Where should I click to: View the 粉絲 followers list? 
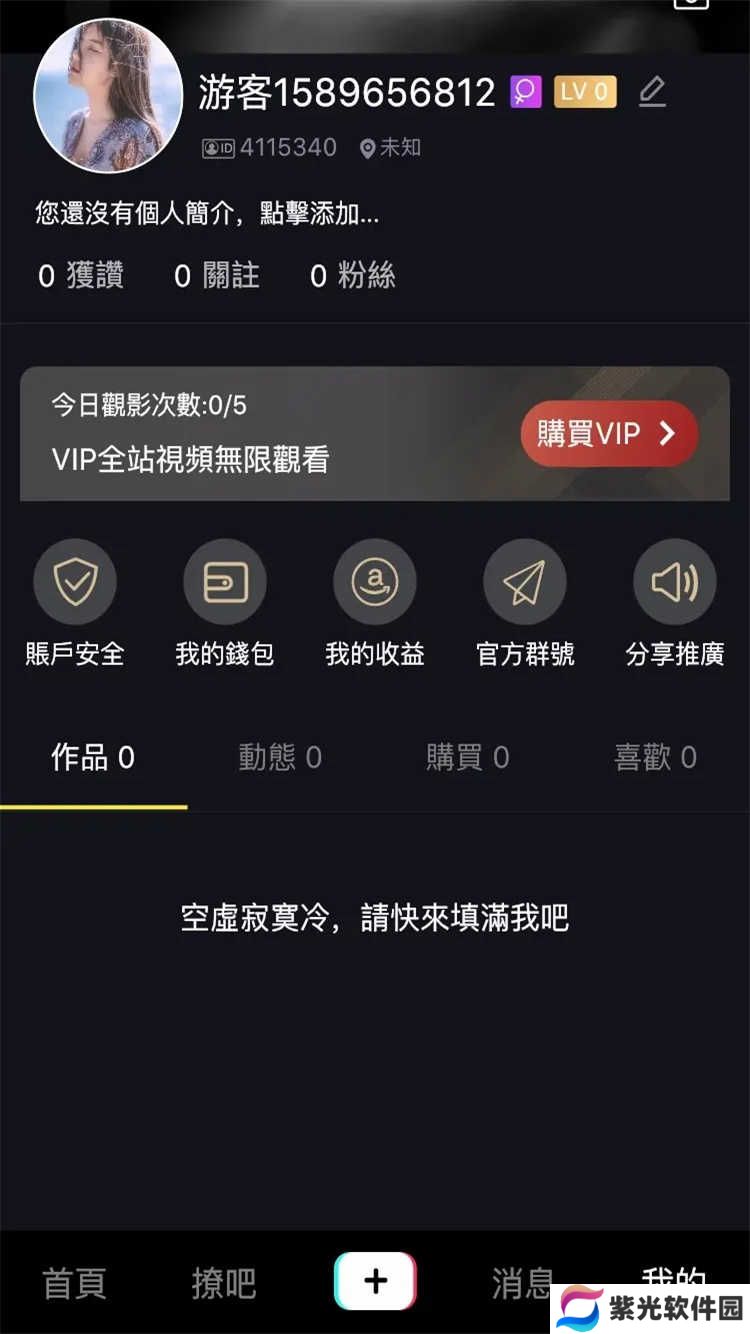(x=353, y=276)
